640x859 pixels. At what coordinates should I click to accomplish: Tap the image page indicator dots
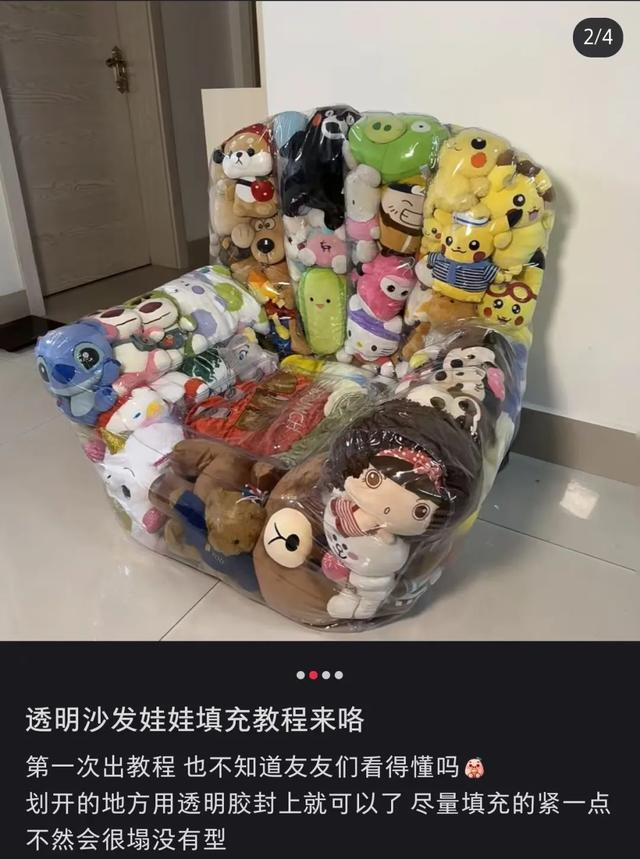point(320,675)
